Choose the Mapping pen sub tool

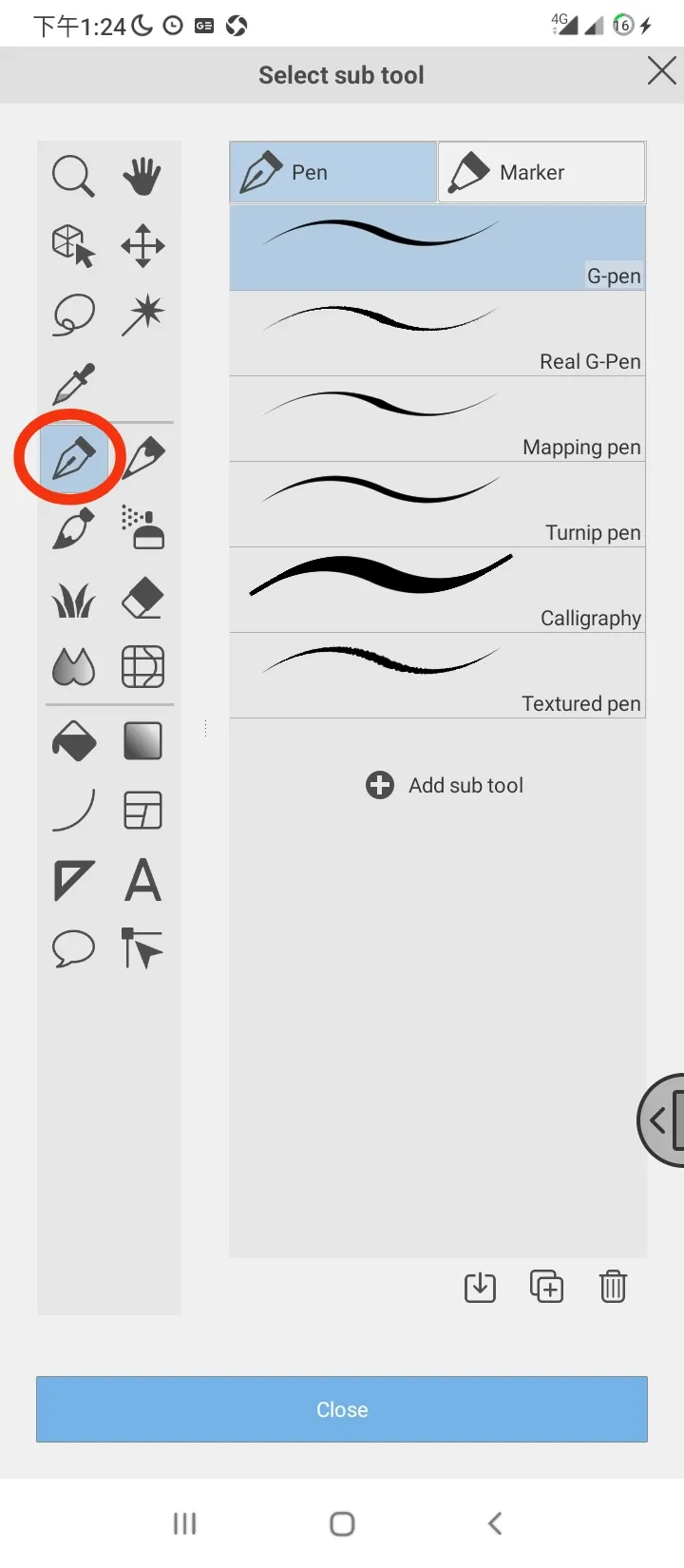437,418
